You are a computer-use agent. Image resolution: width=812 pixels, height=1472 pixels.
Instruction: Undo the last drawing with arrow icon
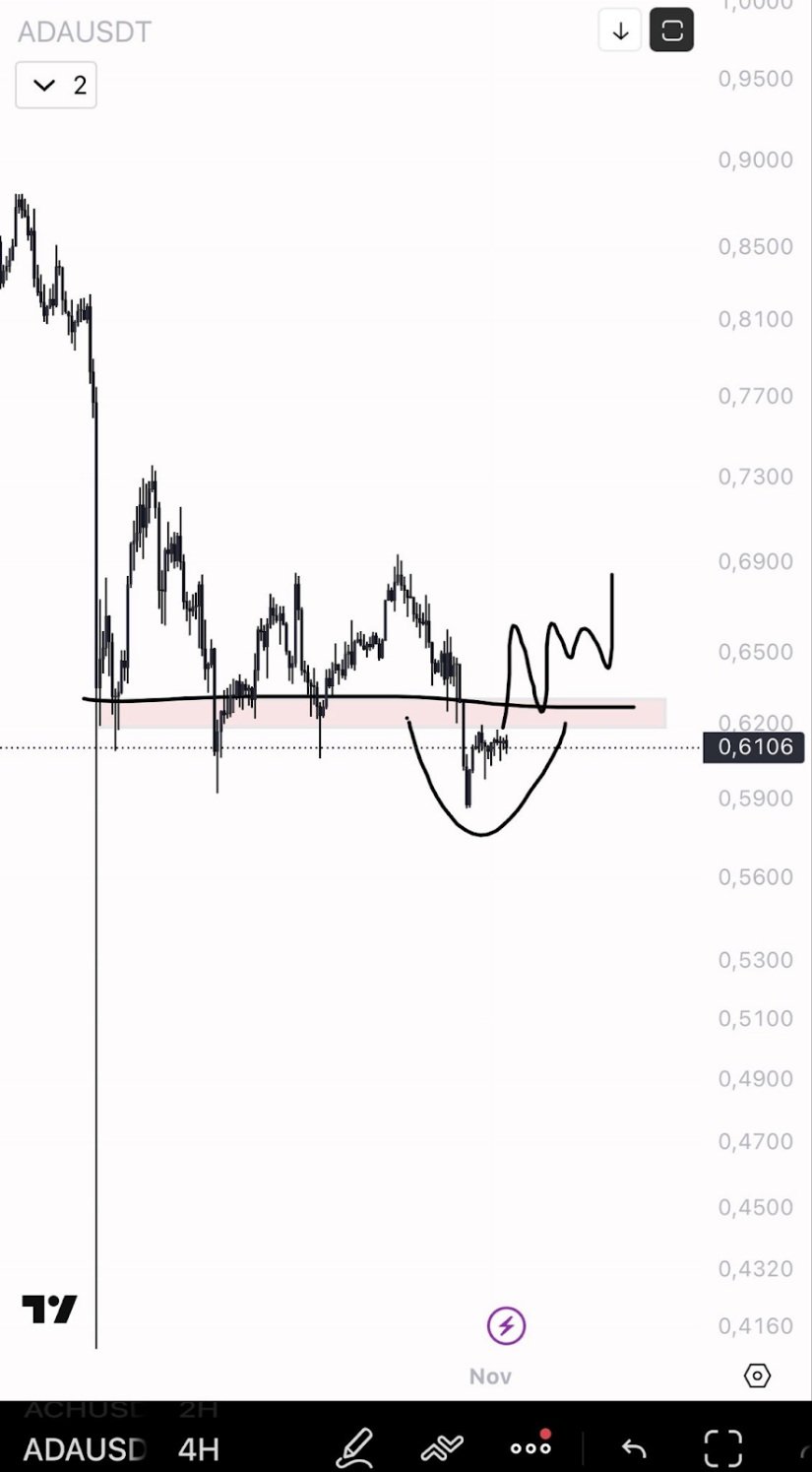click(632, 1448)
